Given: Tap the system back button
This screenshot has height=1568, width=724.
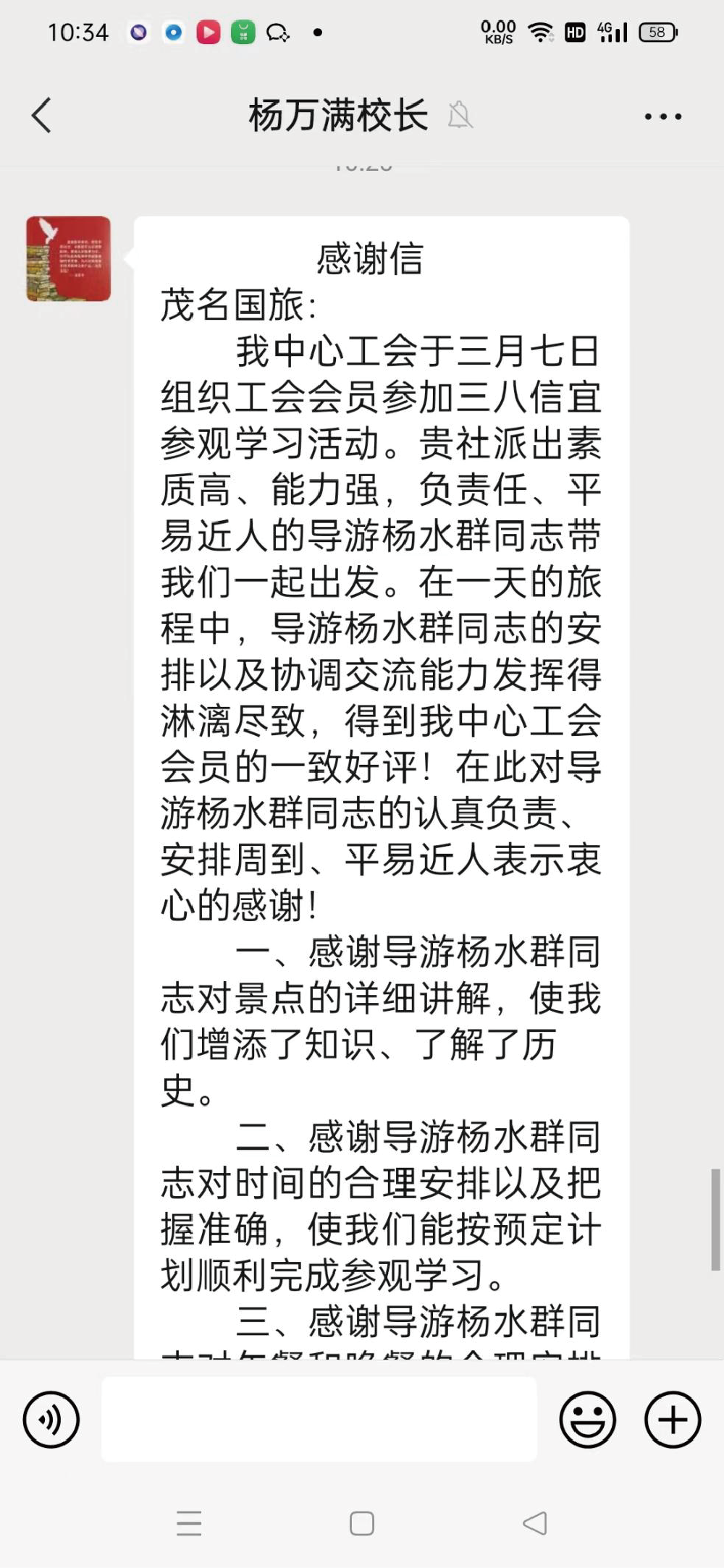Looking at the screenshot, I should [x=535, y=1522].
